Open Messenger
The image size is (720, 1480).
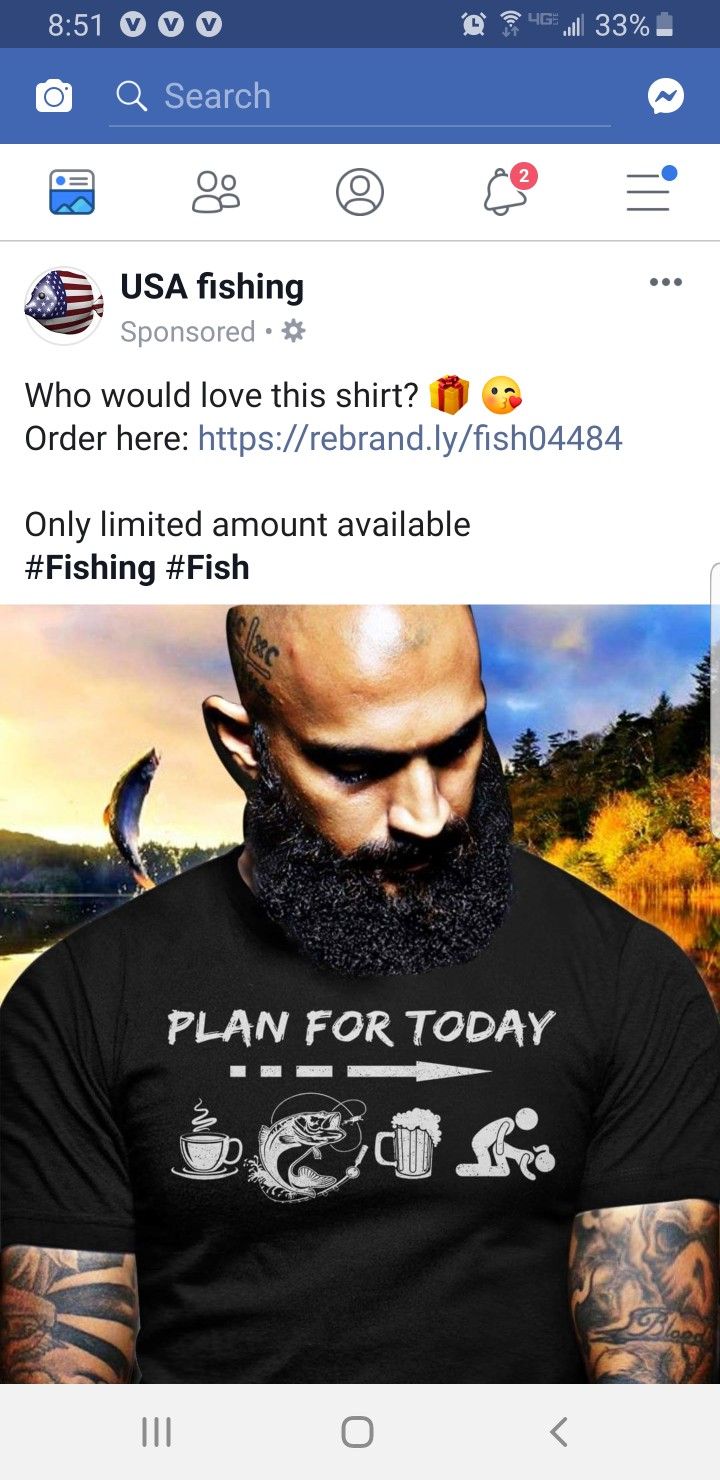(665, 96)
